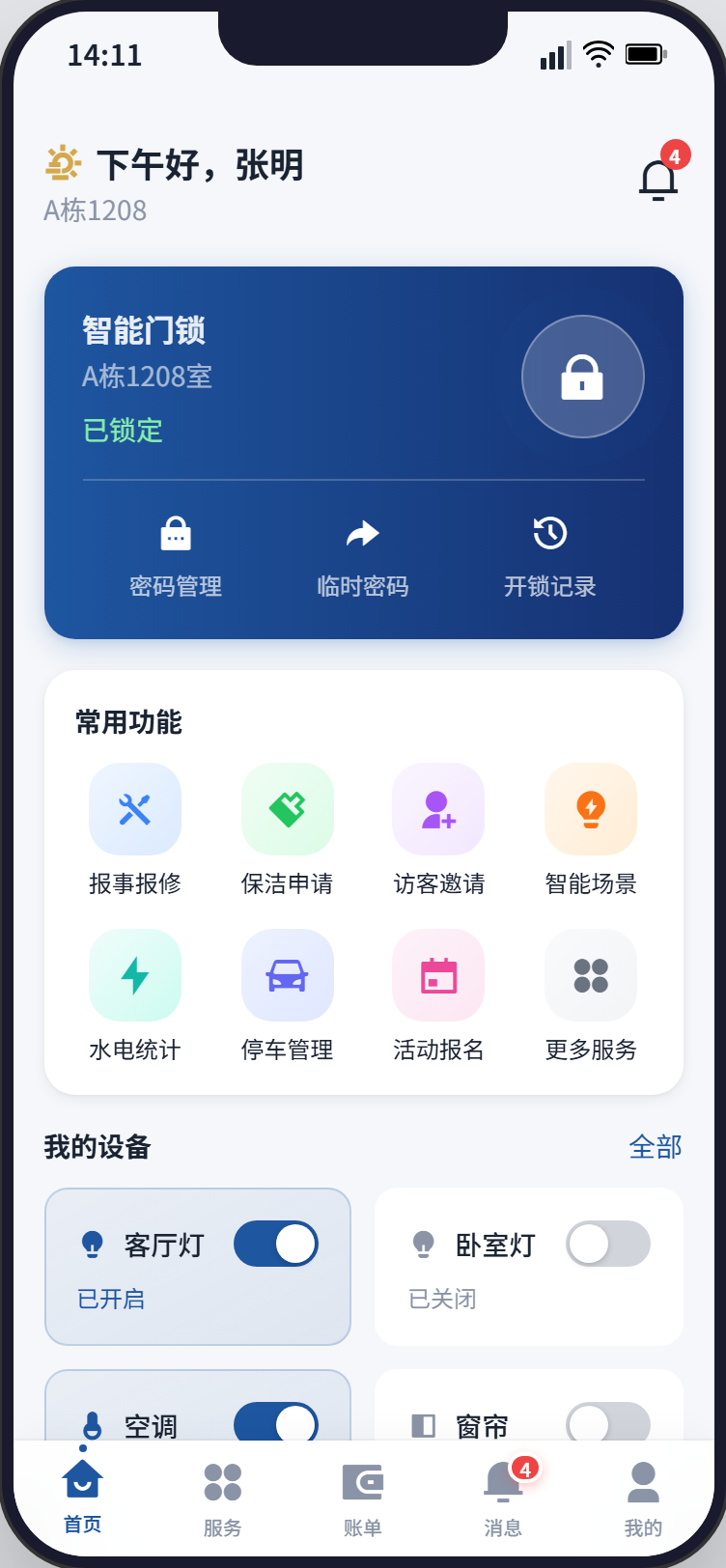This screenshot has width=726, height=1568.
Task: Open the notification bell with badge 4
Action: click(x=659, y=176)
